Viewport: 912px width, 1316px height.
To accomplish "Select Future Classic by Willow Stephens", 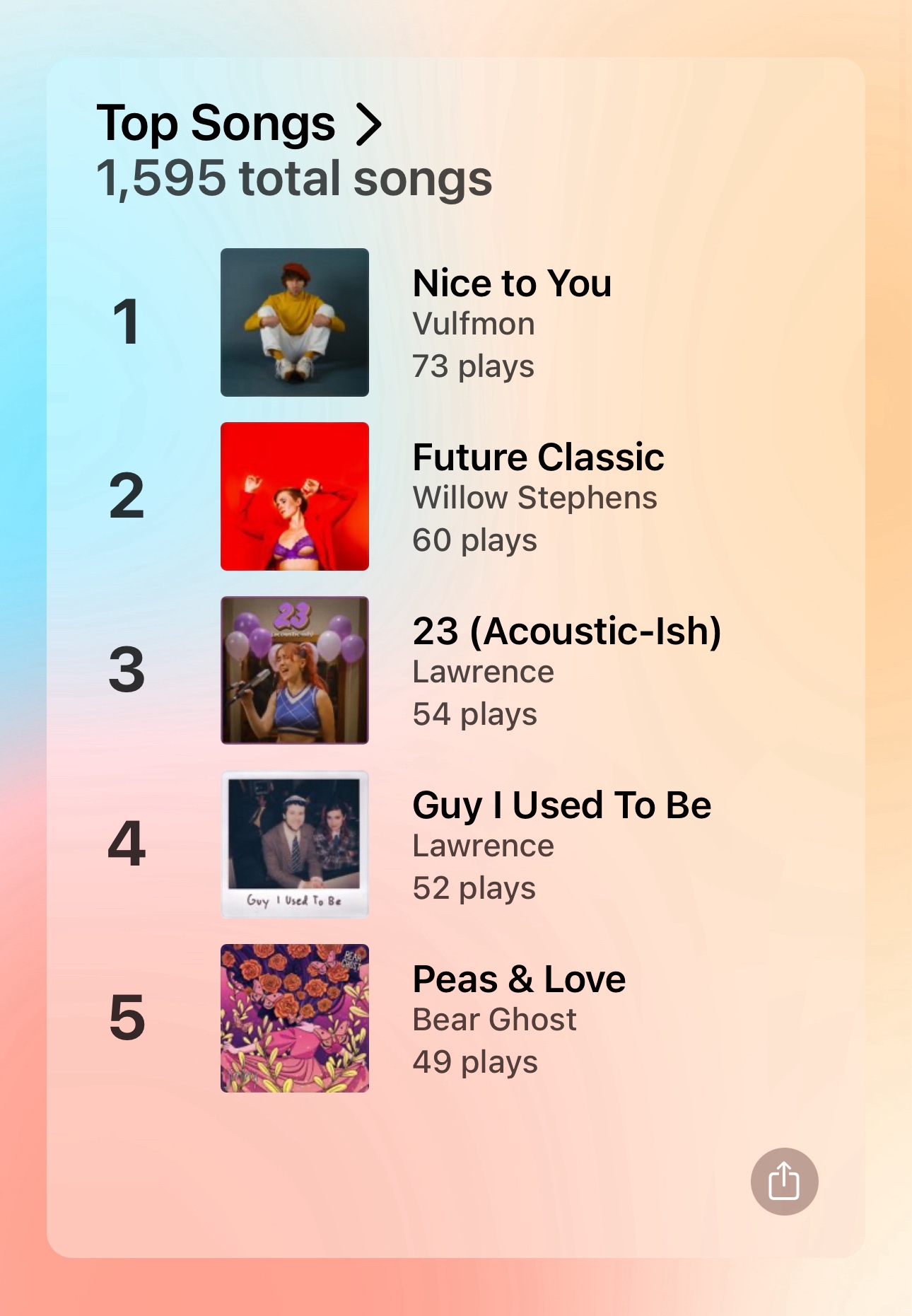I will [x=537, y=458].
